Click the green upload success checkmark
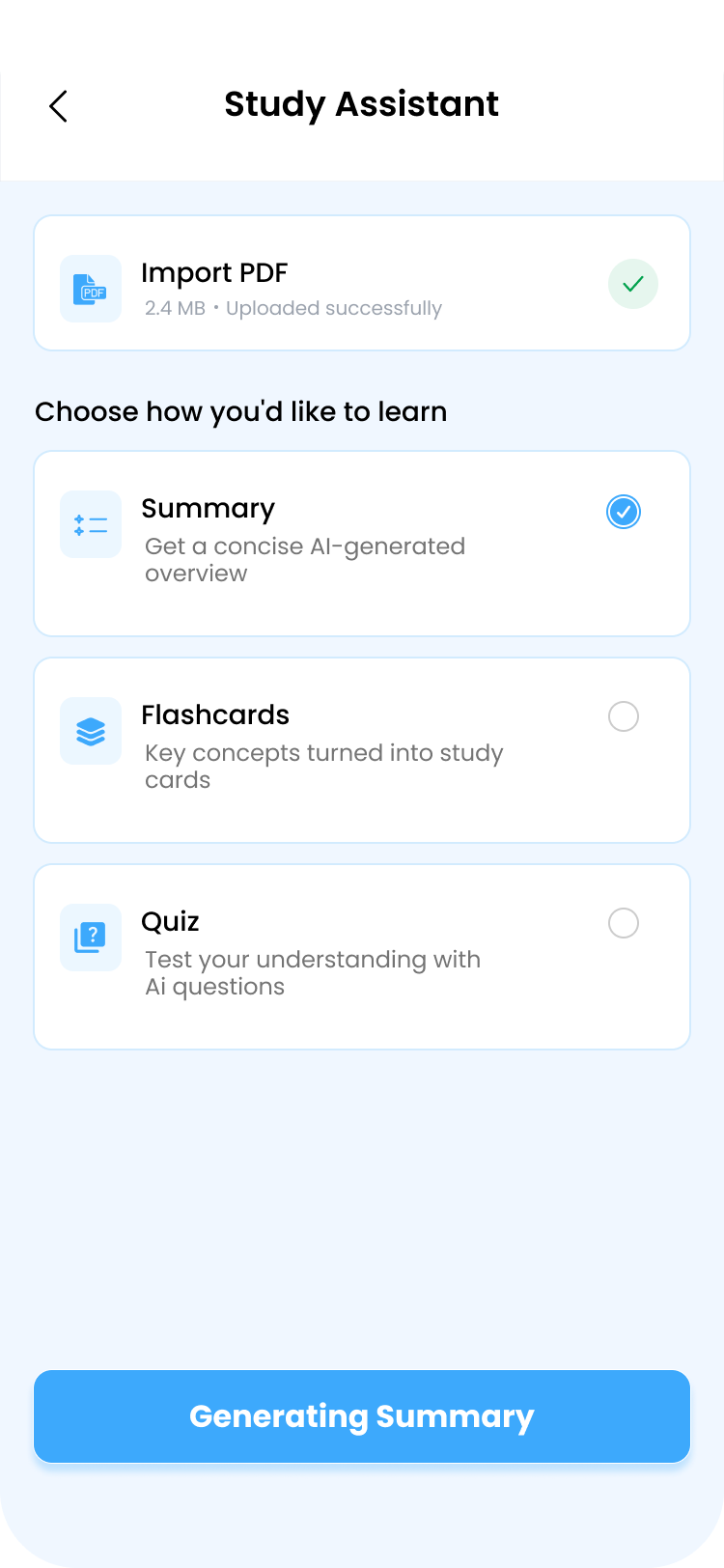Screen dimensions: 724x1568 (632, 283)
